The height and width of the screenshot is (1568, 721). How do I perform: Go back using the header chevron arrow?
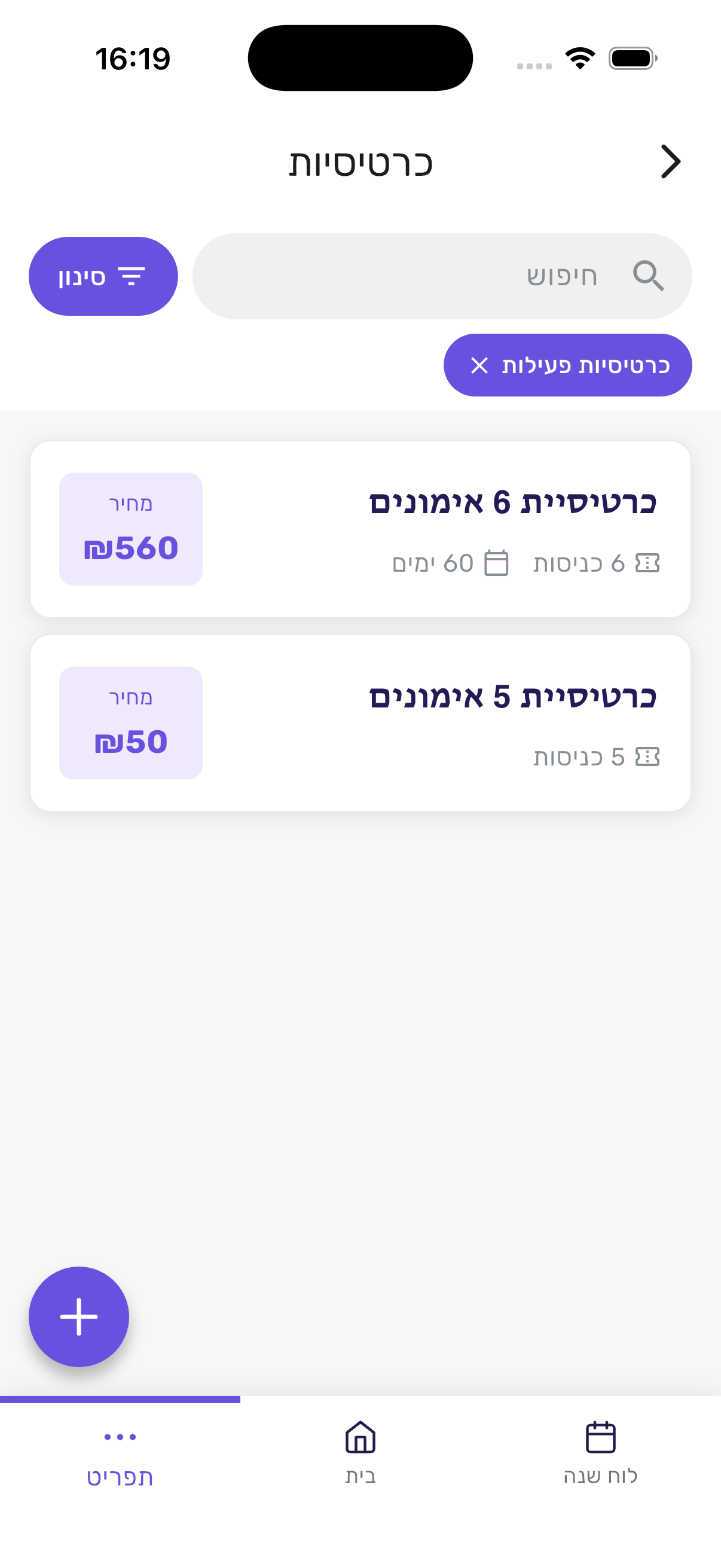[x=670, y=162]
